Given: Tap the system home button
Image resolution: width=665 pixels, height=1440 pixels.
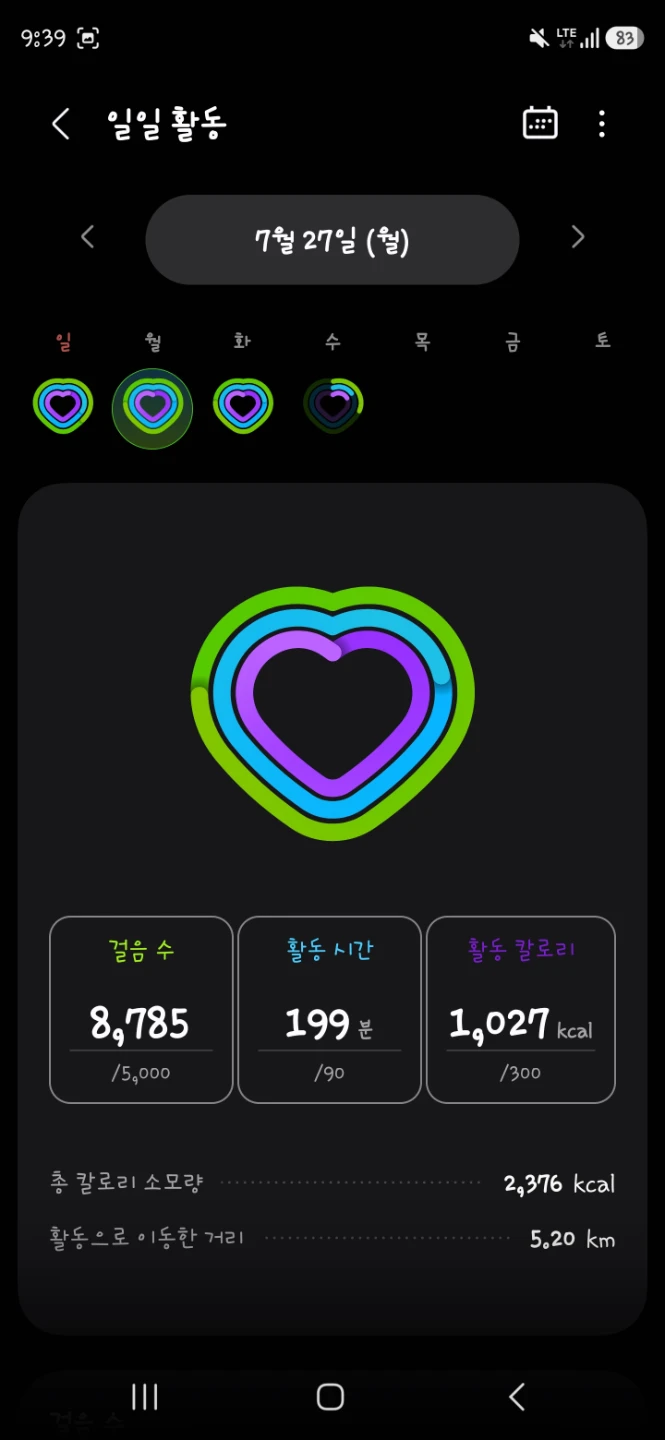Looking at the screenshot, I should (x=330, y=1397).
